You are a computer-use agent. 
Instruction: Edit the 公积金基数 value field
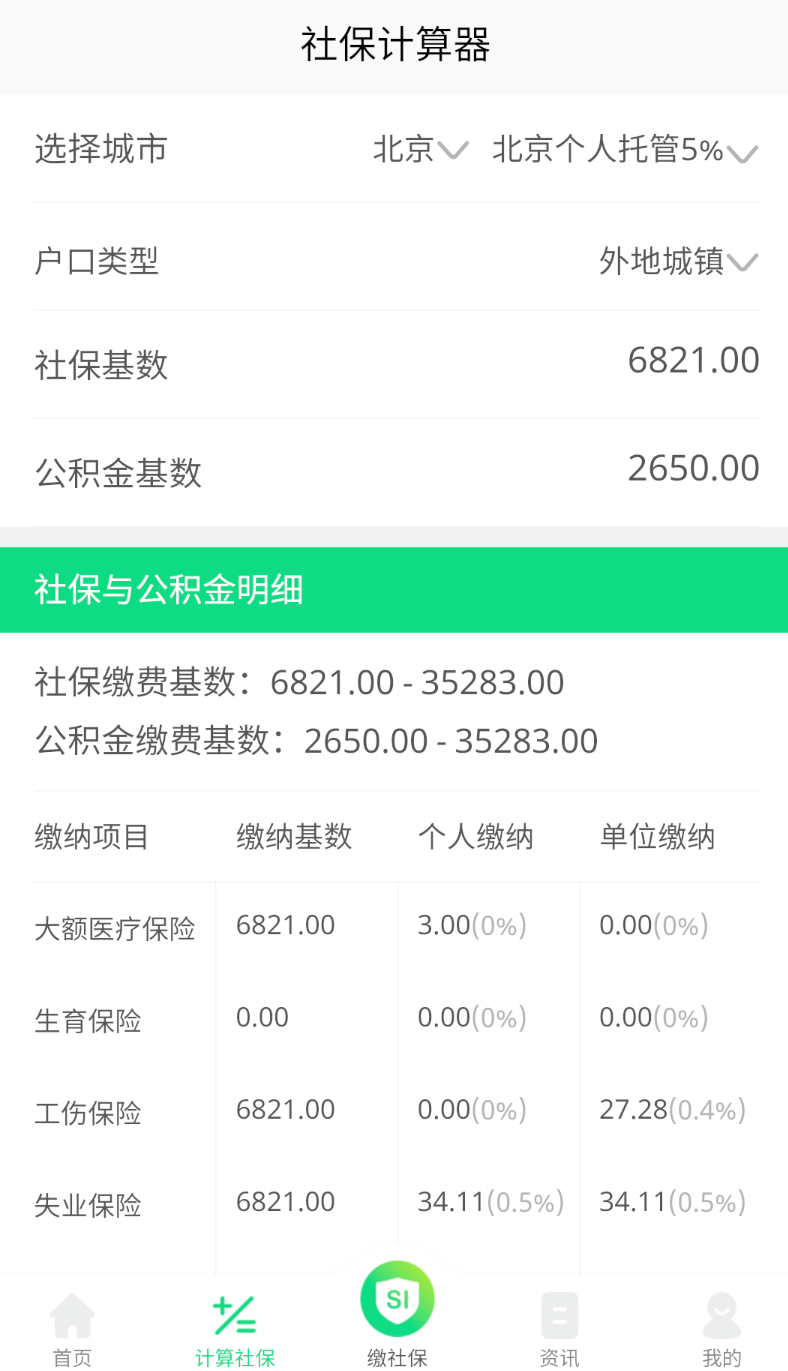coord(693,468)
